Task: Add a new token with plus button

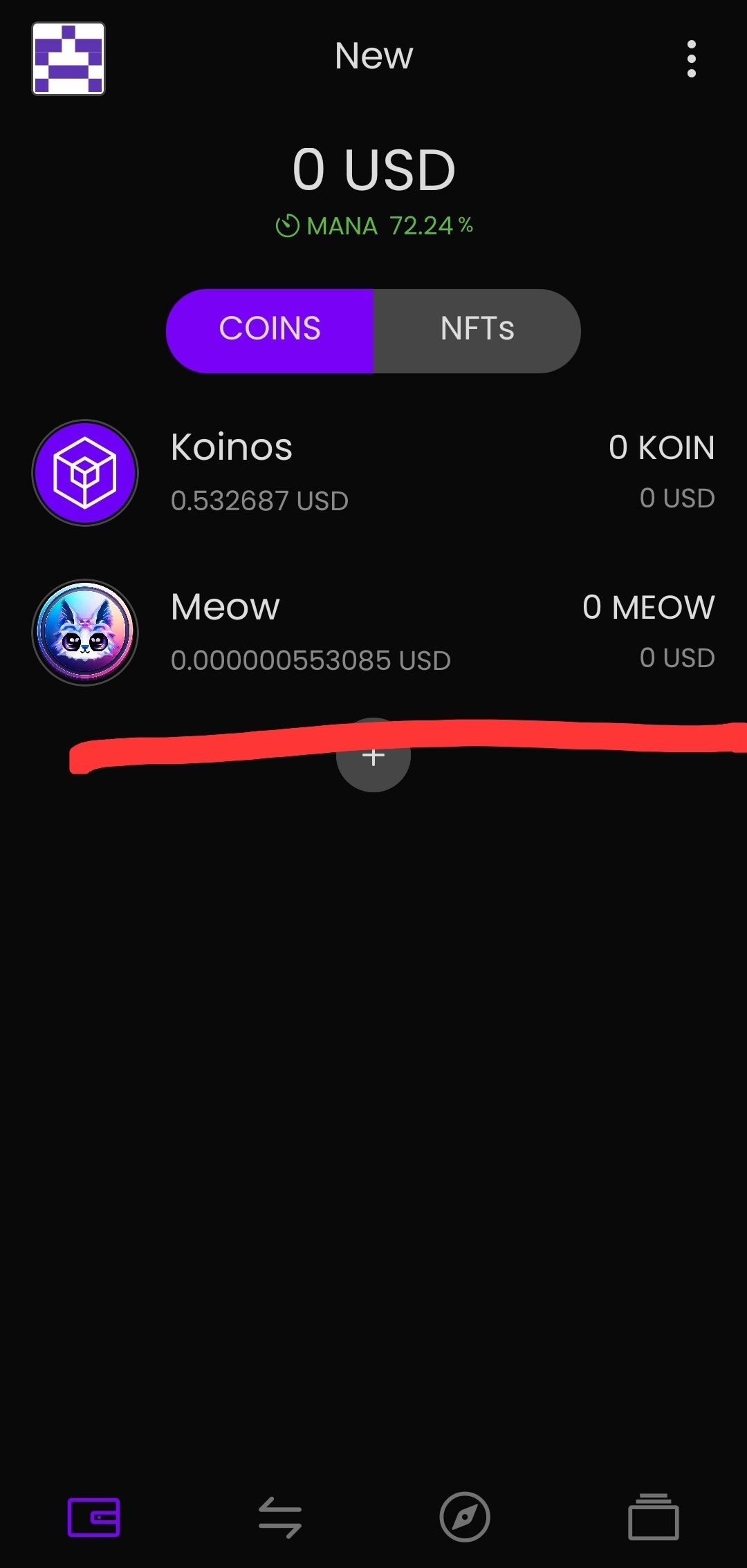Action: click(x=373, y=755)
